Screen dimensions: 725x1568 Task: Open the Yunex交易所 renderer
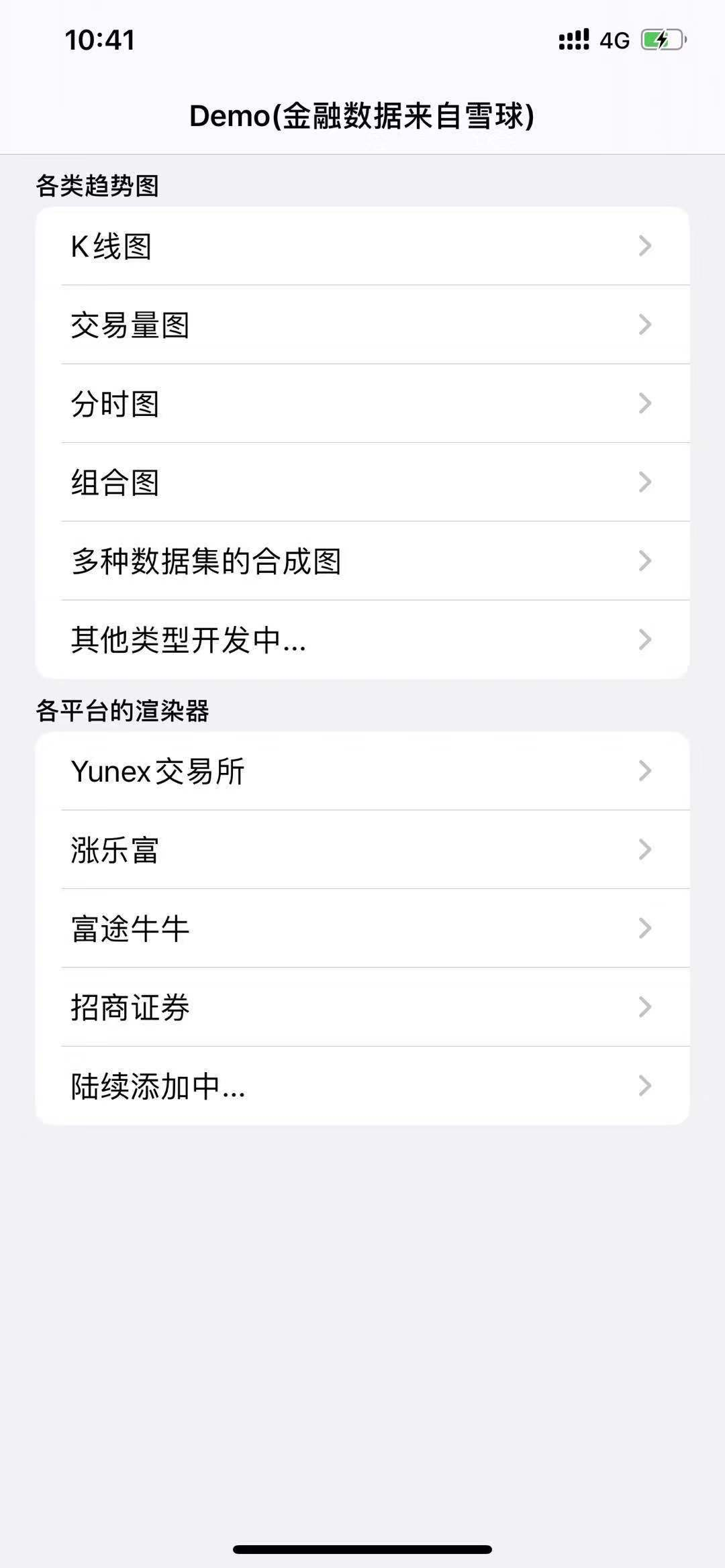tap(362, 772)
